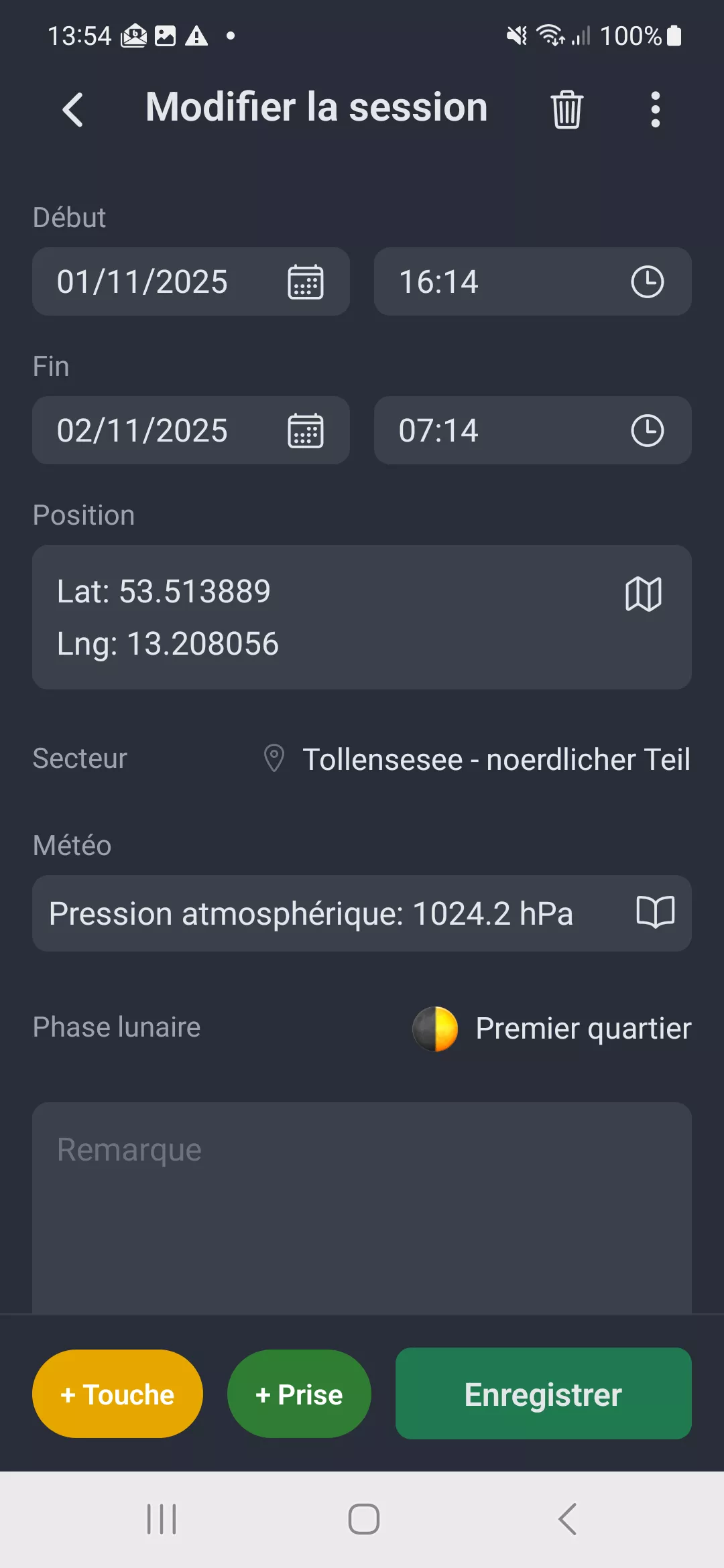Image resolution: width=724 pixels, height=1568 pixels.
Task: Go back using the back arrow
Action: pos(72,109)
